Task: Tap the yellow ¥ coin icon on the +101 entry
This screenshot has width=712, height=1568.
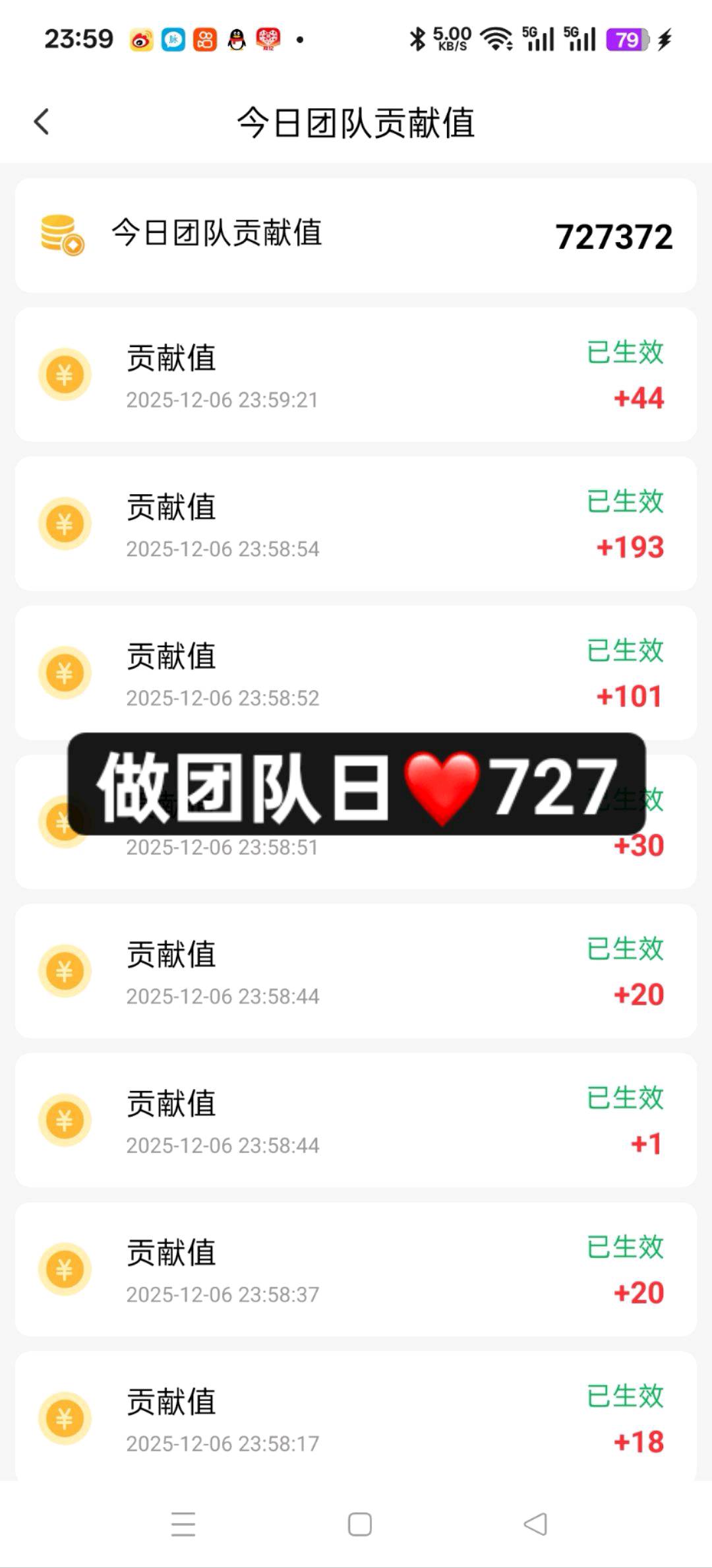Action: coord(65,672)
